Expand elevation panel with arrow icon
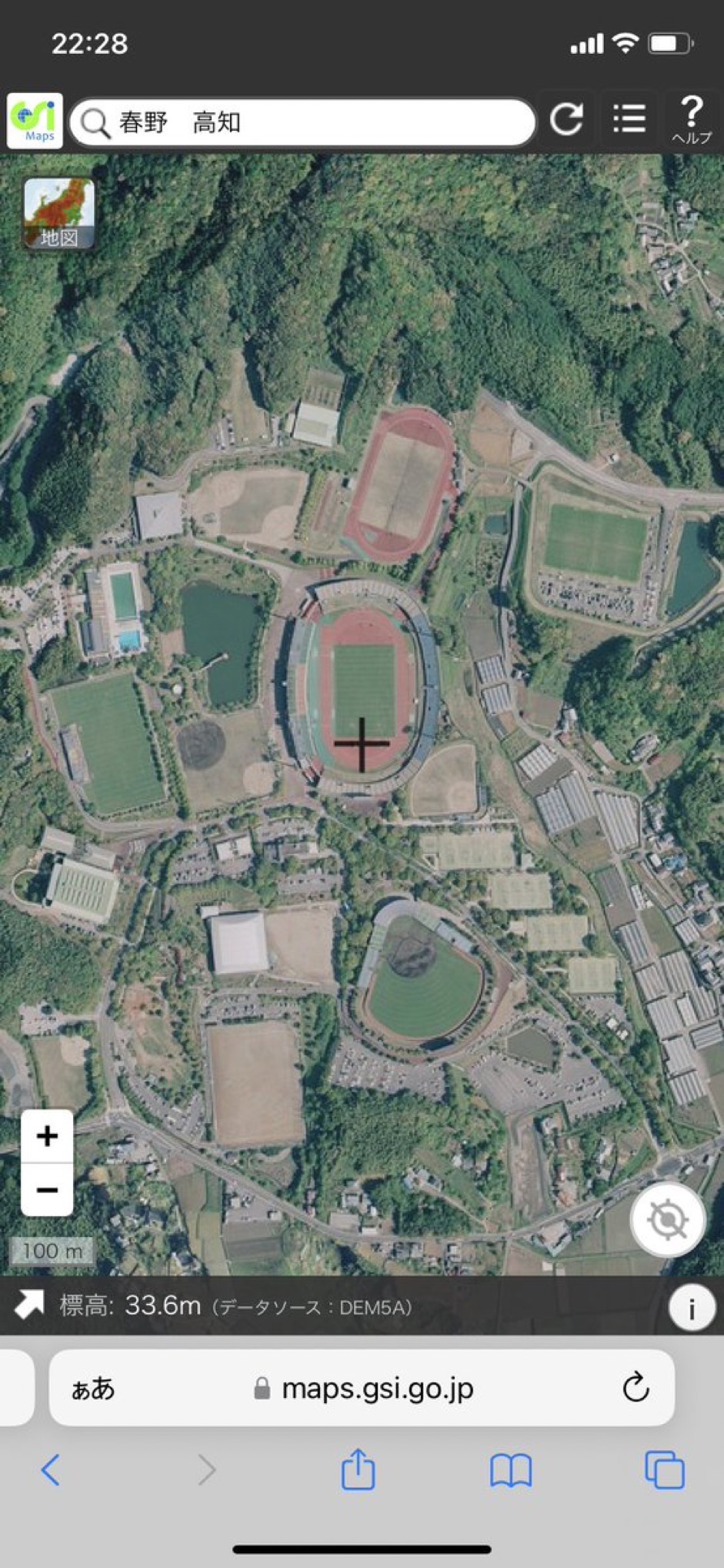724x1568 pixels. [29, 1306]
